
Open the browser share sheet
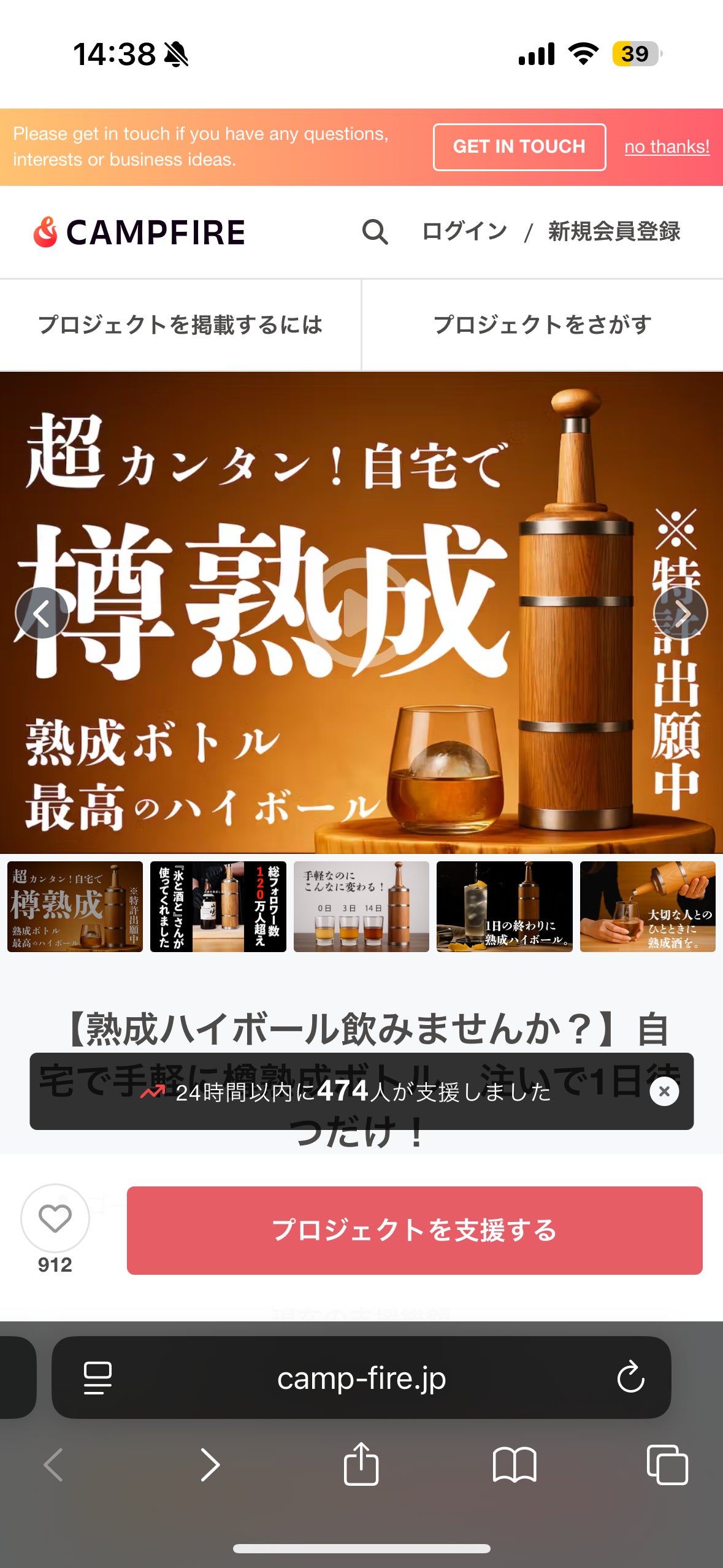point(361,1464)
